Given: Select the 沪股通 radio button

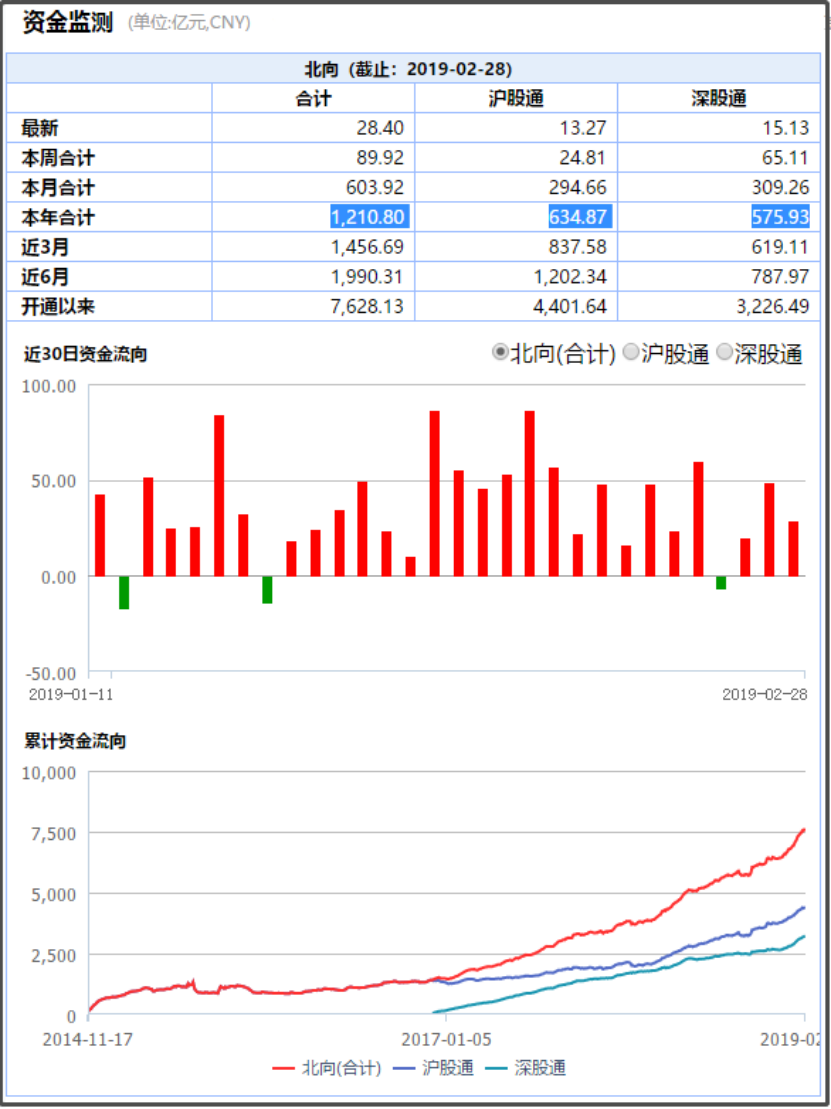Looking at the screenshot, I should click(630, 352).
